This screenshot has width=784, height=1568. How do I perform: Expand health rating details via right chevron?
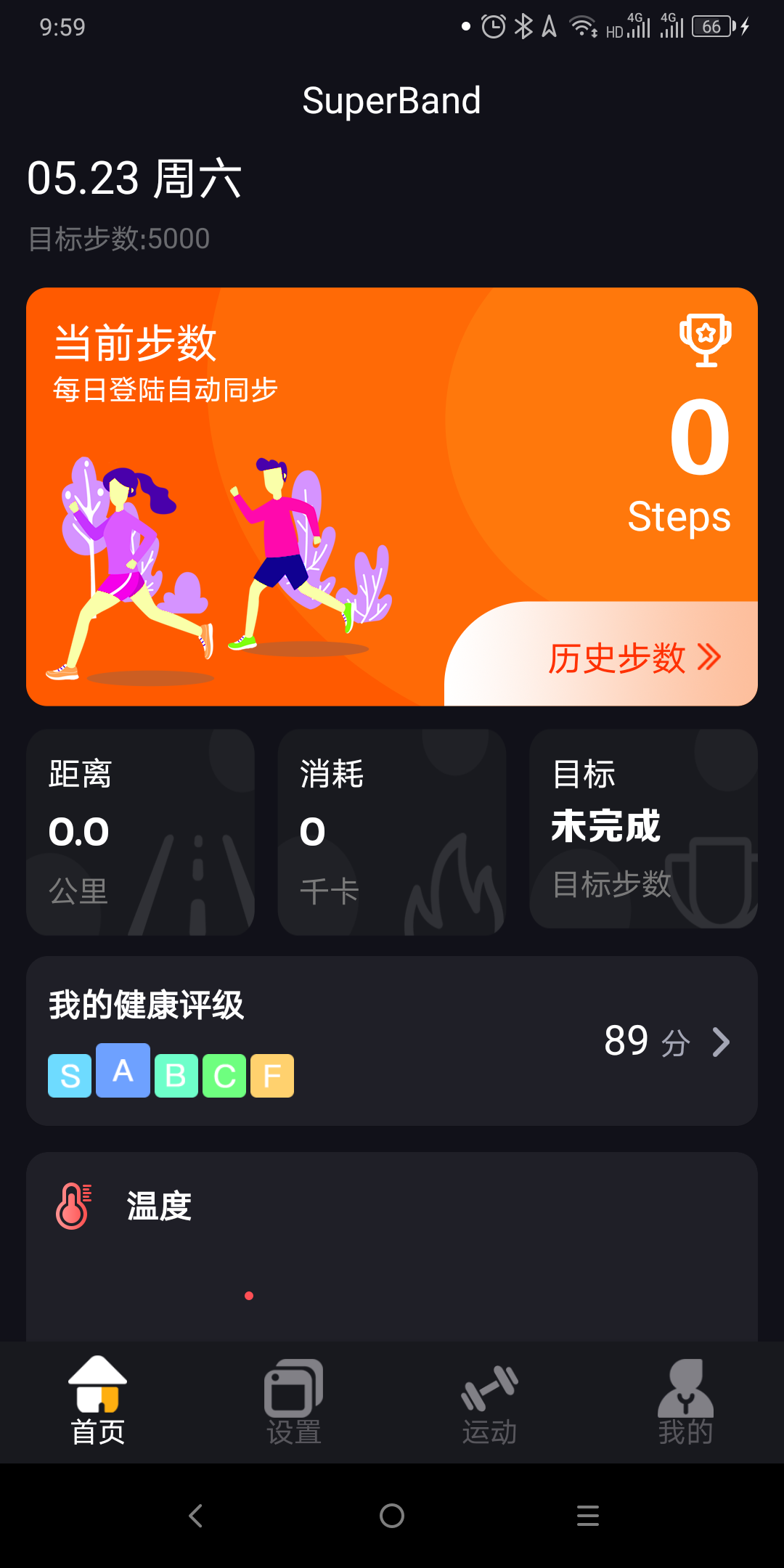(722, 1042)
